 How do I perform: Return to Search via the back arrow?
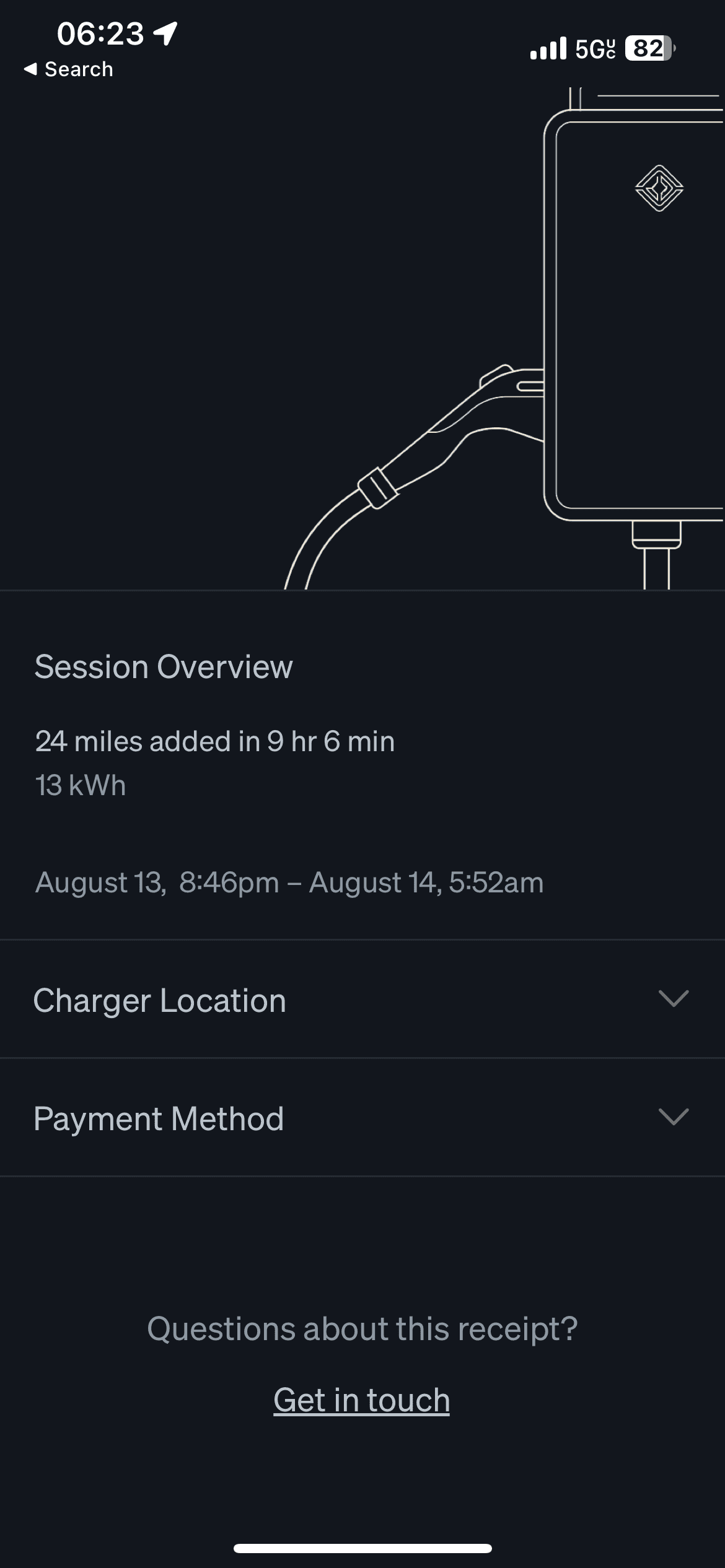[68, 69]
